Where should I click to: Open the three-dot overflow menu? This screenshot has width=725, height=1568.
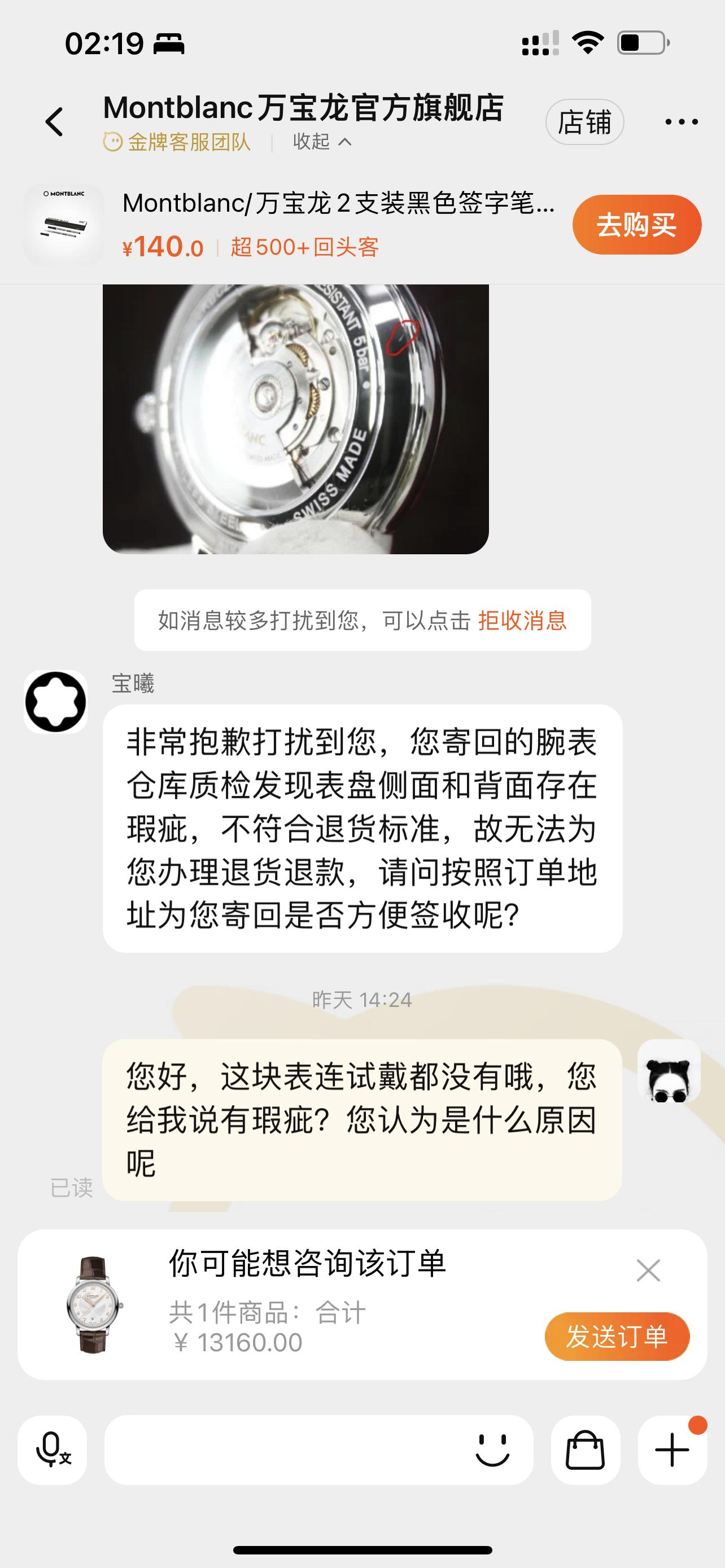tap(681, 122)
